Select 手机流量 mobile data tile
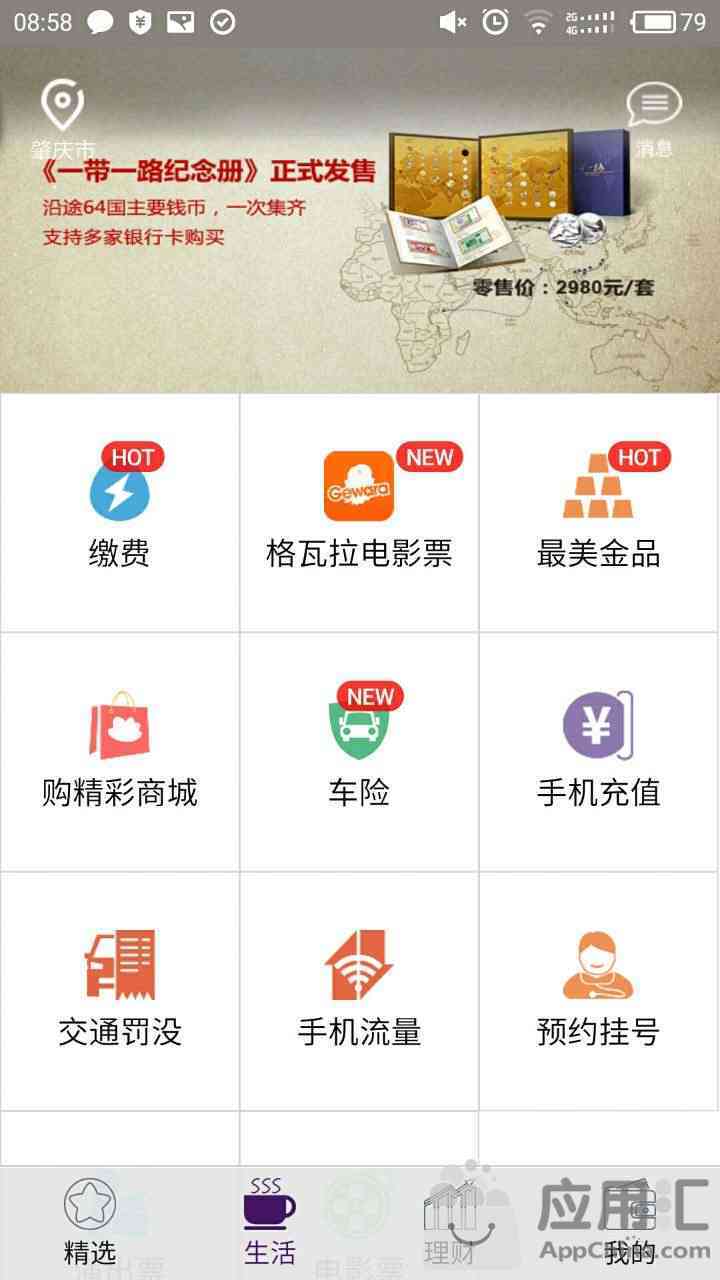The image size is (720, 1280). tap(359, 991)
